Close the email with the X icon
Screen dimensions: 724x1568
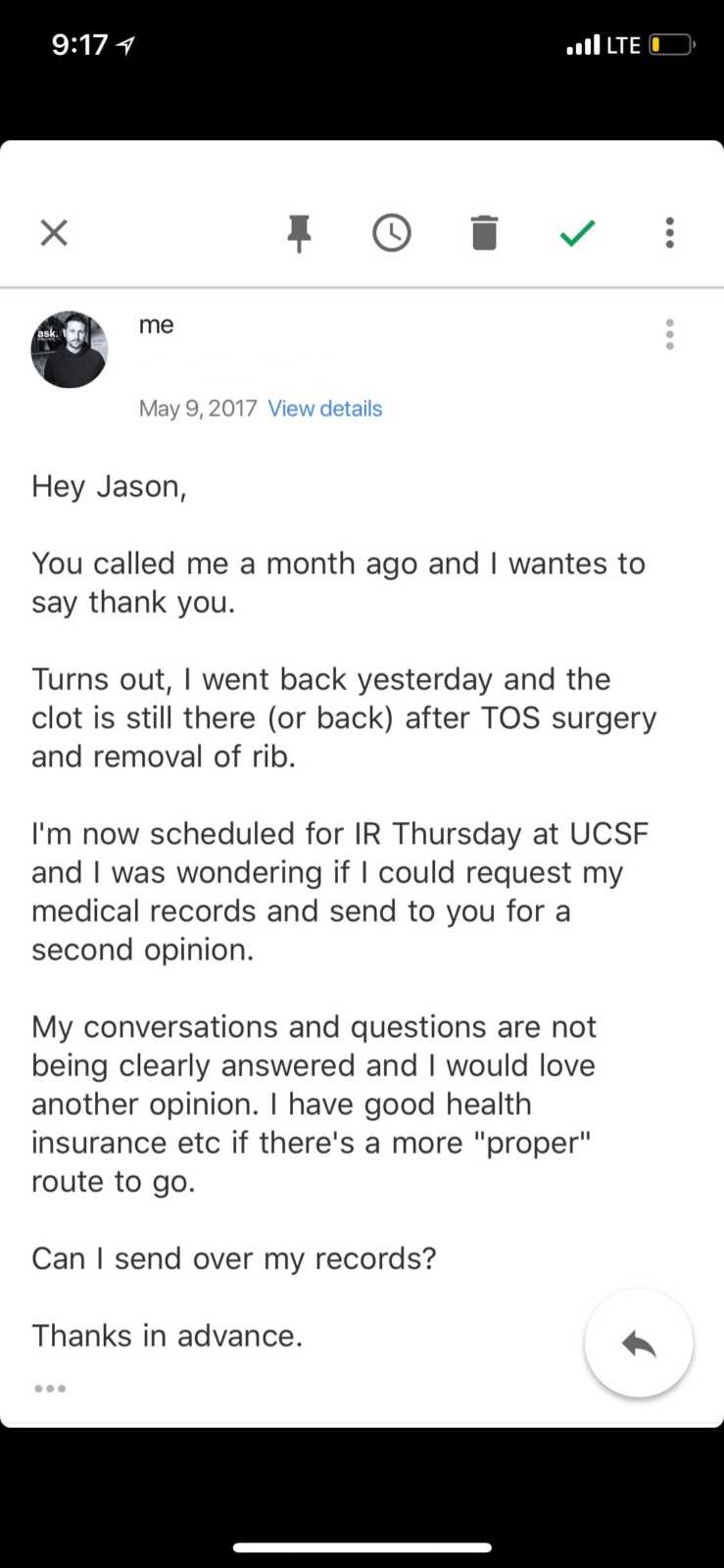coord(54,233)
